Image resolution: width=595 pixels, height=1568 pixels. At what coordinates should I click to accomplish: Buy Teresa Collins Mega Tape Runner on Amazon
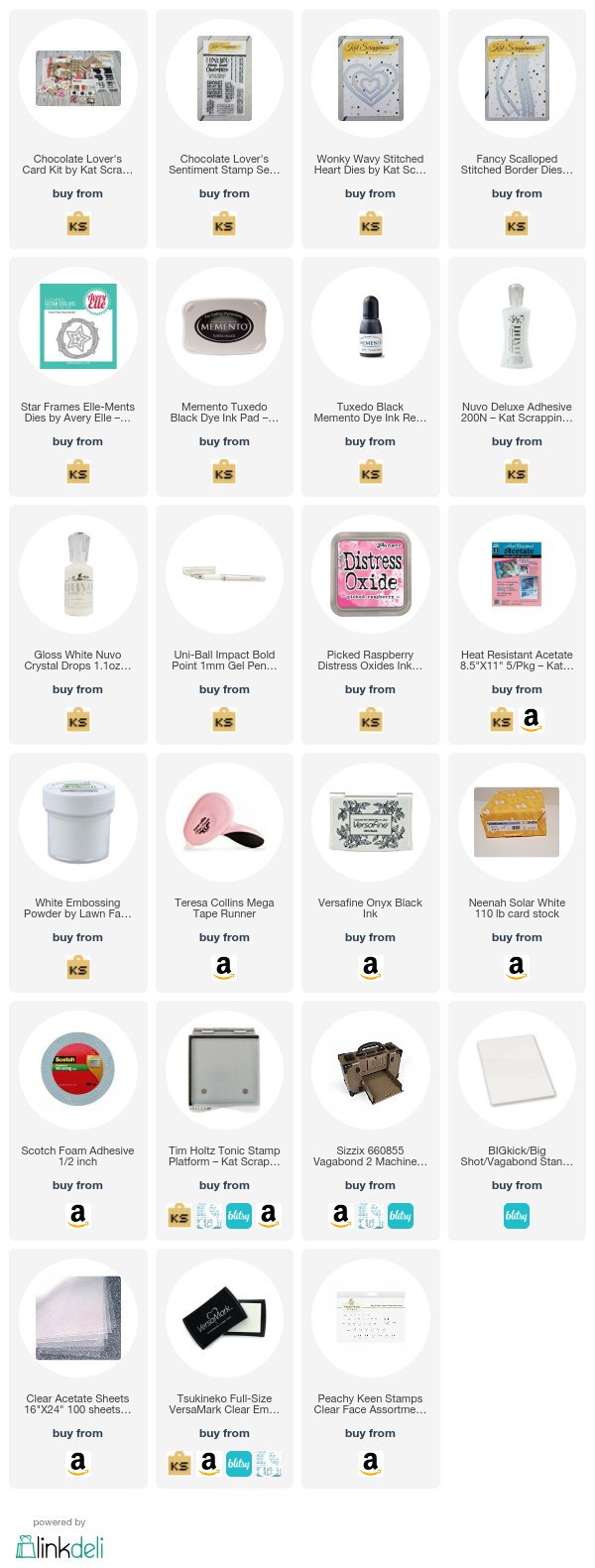(224, 968)
